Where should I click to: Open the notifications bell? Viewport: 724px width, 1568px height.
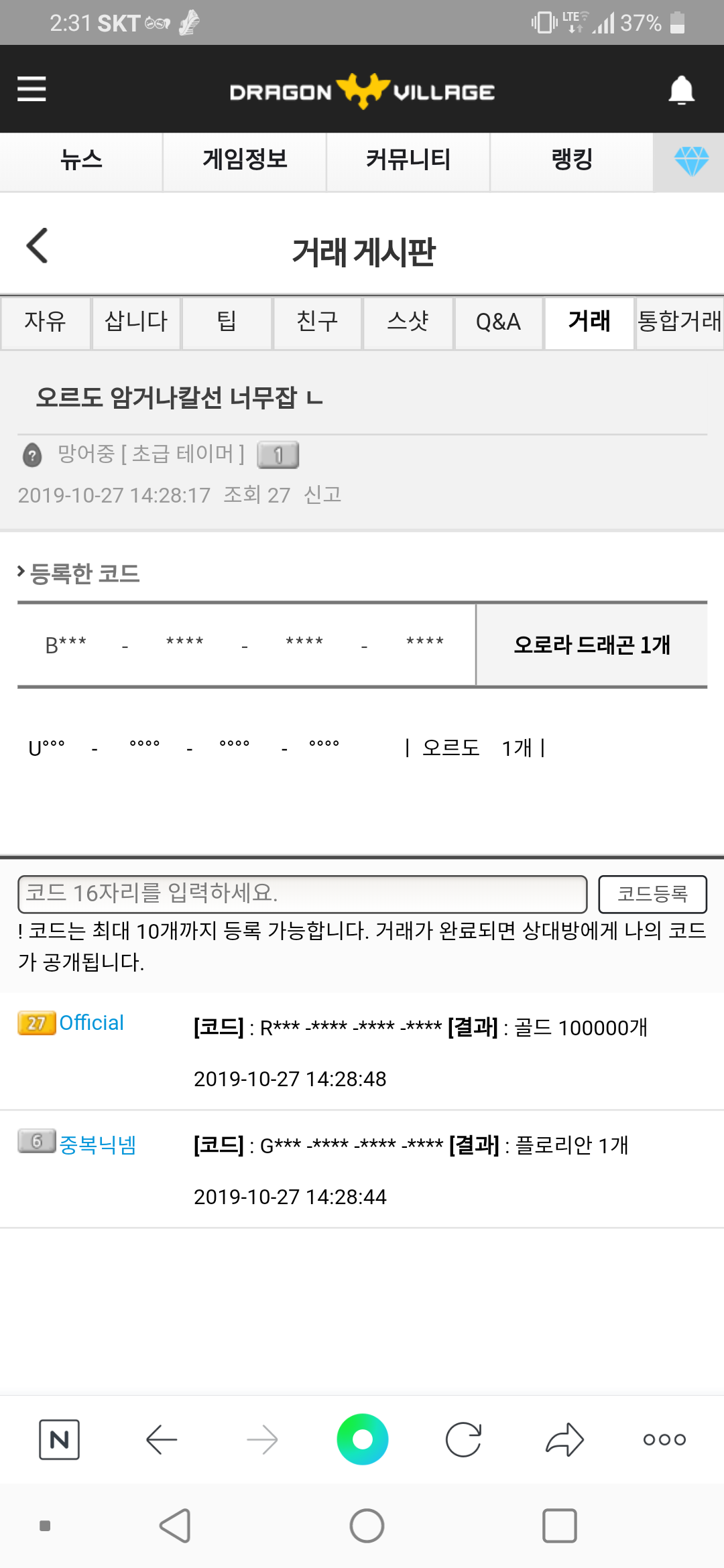[x=681, y=90]
